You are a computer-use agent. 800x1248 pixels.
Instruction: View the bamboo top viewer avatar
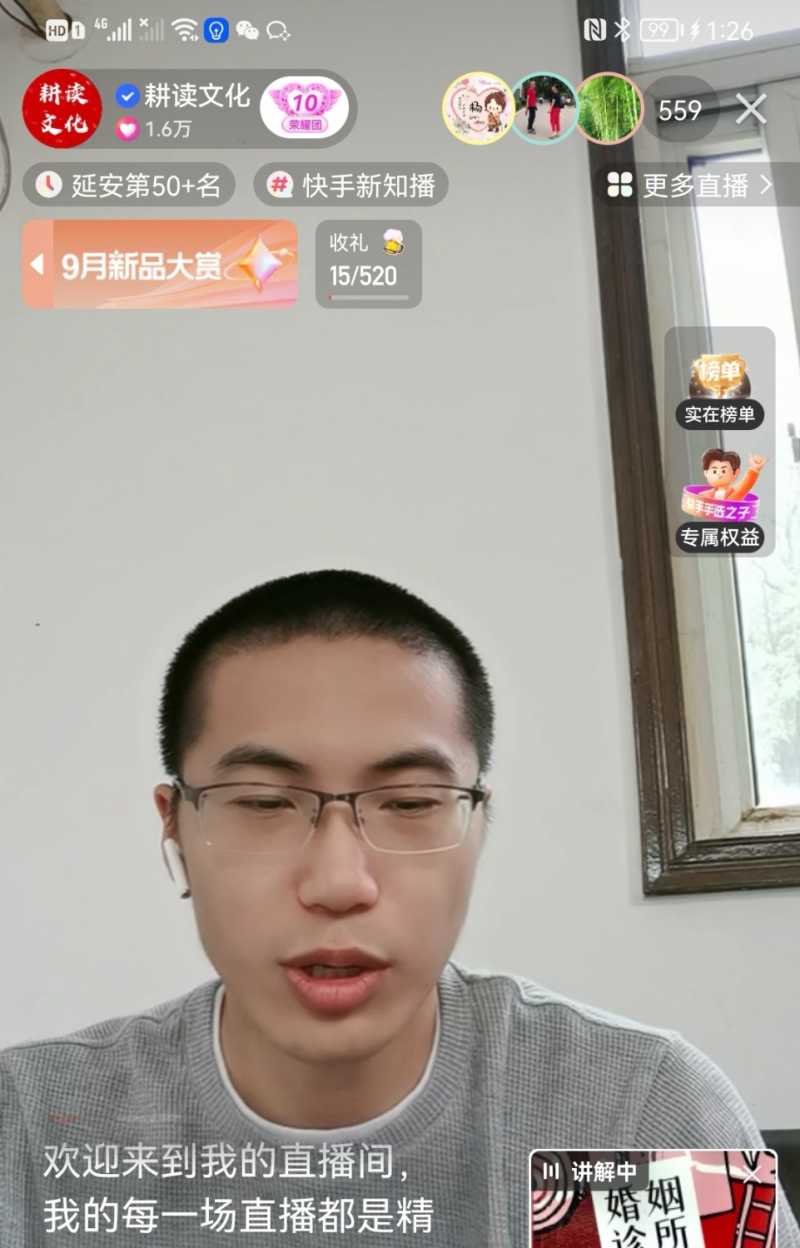[608, 109]
